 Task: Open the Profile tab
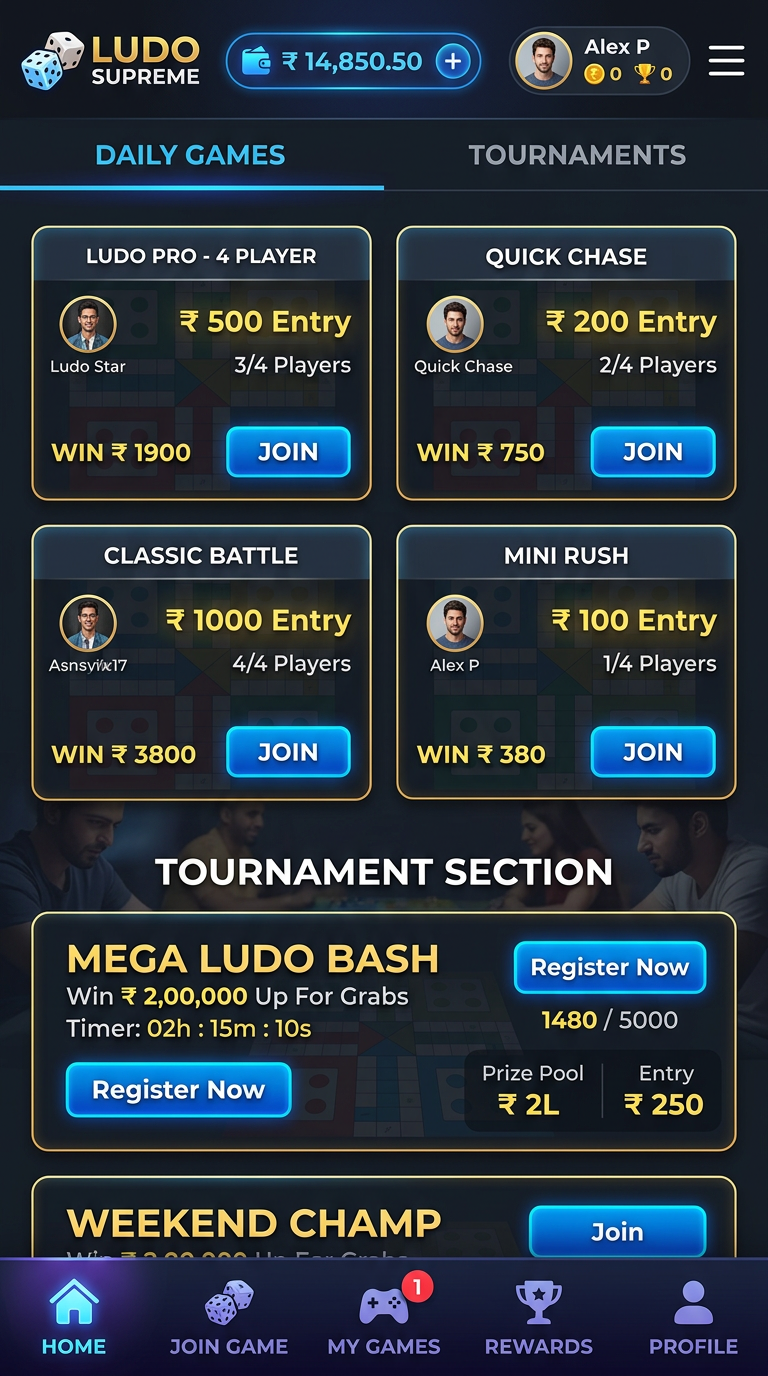(693, 1320)
